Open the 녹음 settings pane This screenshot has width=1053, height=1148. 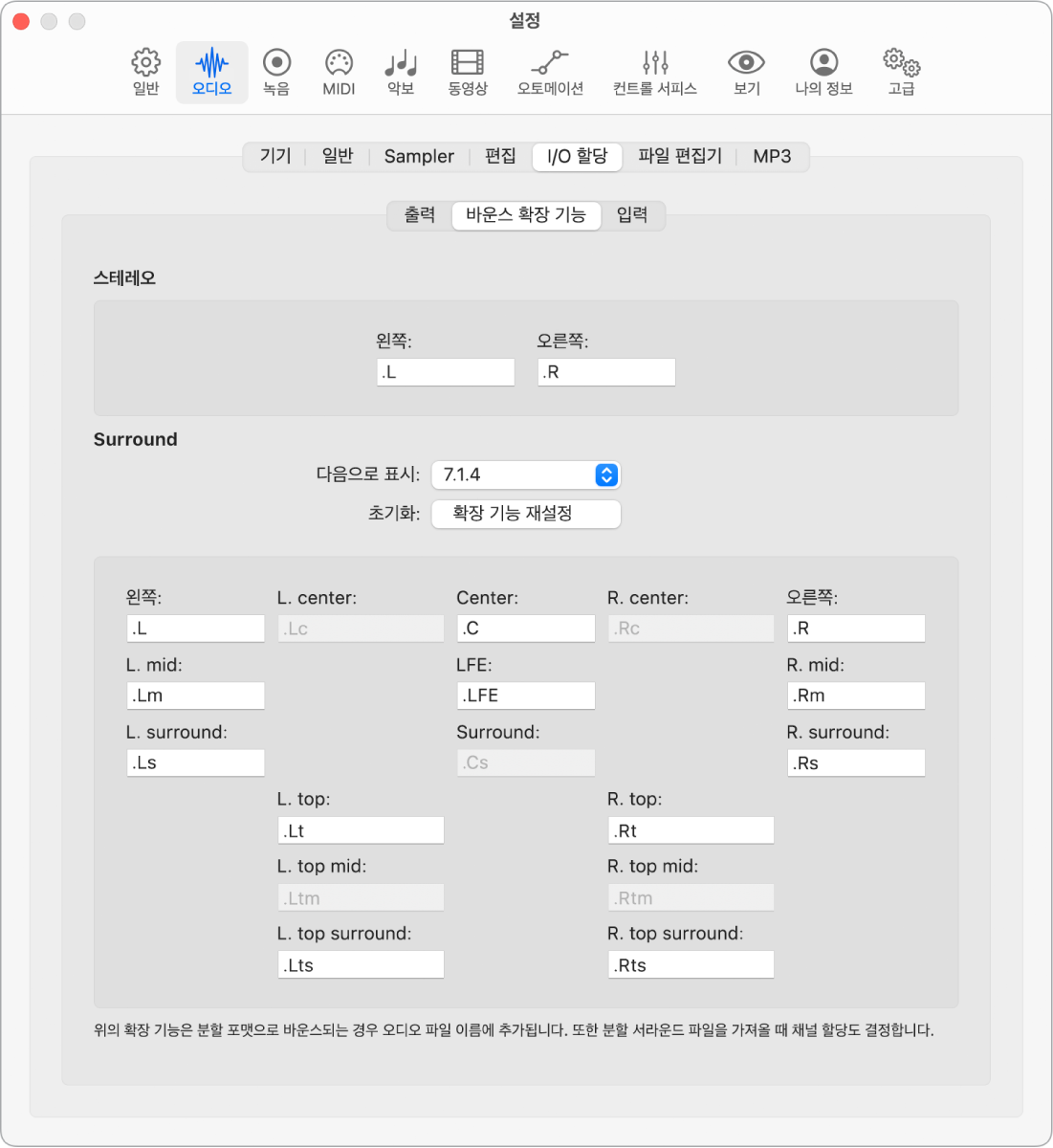[x=276, y=72]
